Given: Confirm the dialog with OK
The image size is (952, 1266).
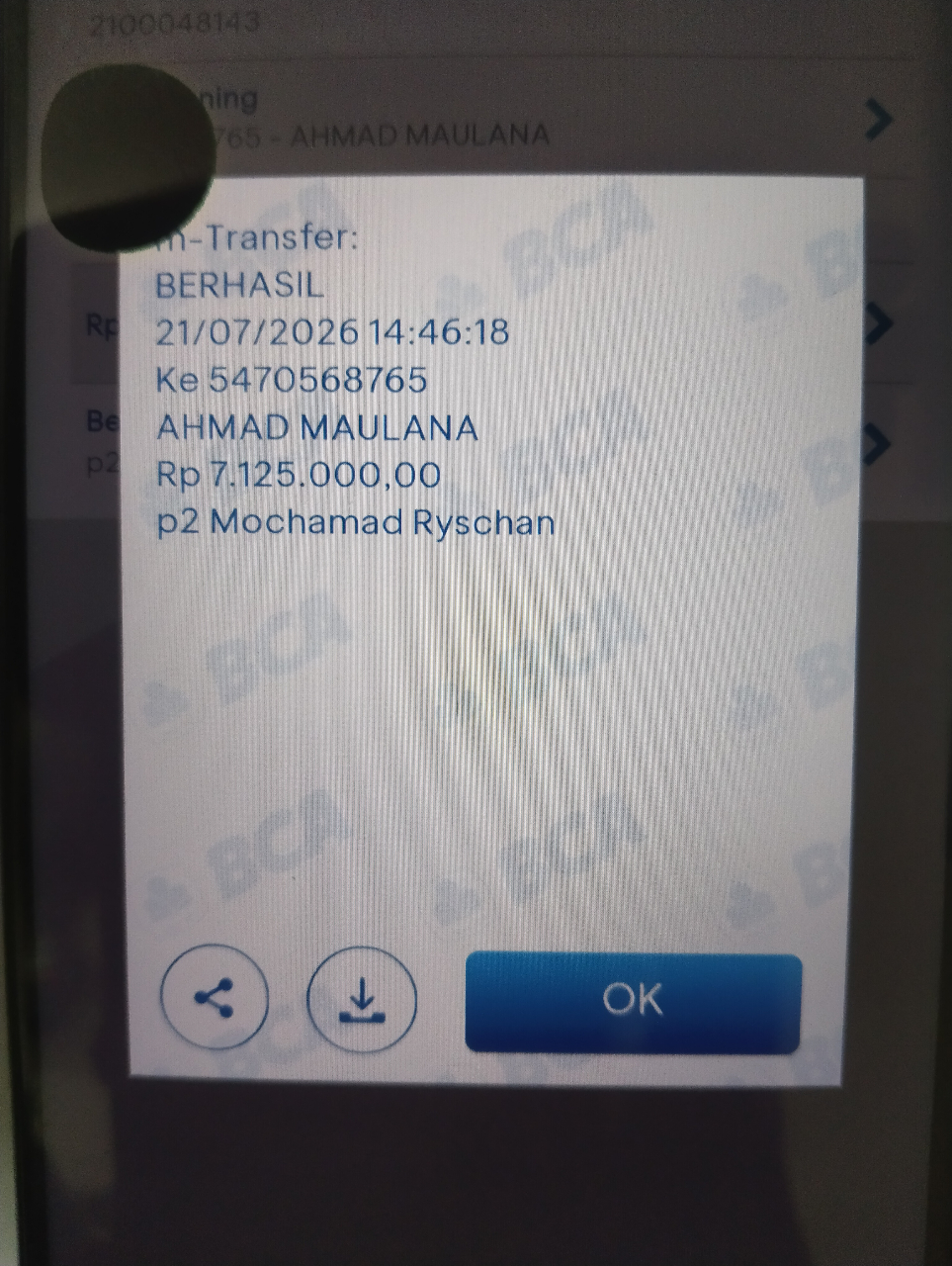Looking at the screenshot, I should pyautogui.click(x=633, y=1002).
